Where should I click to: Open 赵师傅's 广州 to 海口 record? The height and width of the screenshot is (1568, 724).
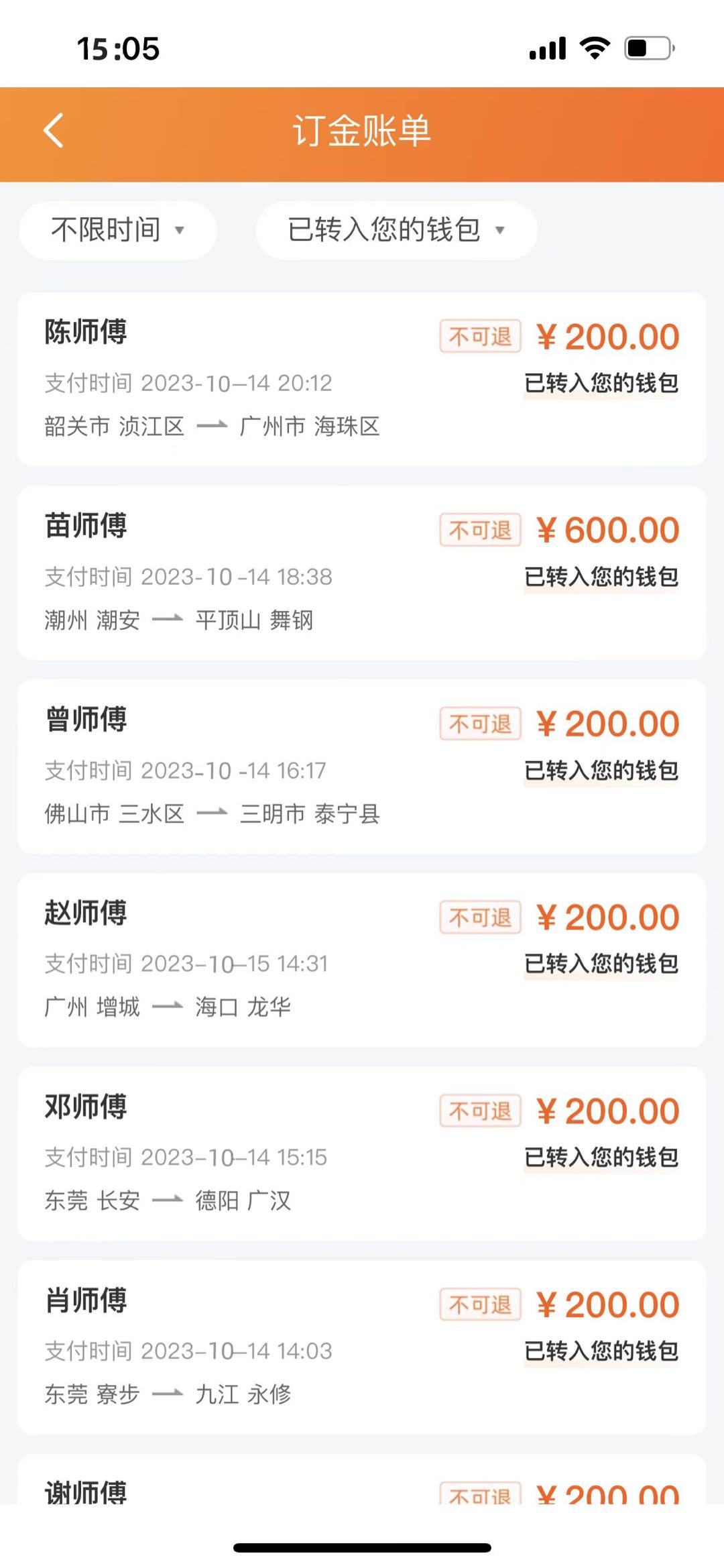point(362,960)
